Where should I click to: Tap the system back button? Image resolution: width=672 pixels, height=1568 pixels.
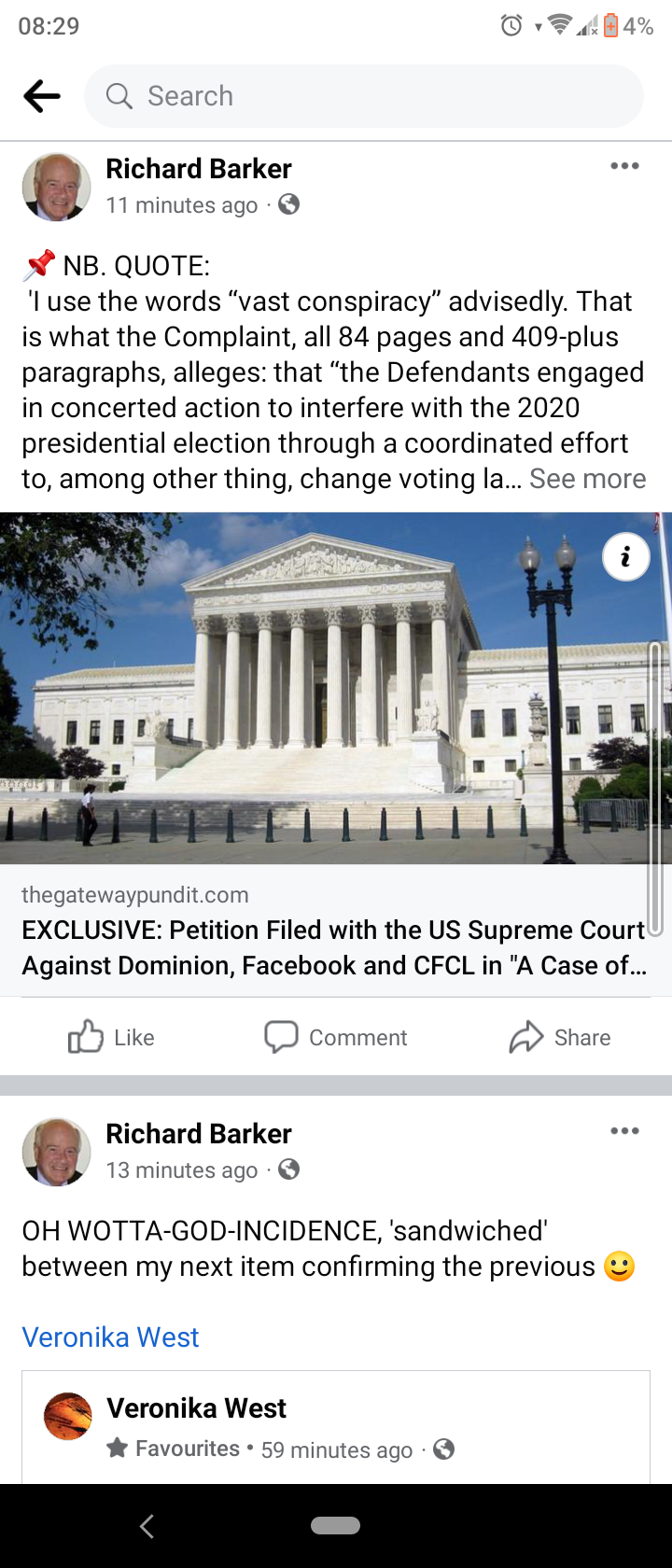click(x=147, y=1526)
